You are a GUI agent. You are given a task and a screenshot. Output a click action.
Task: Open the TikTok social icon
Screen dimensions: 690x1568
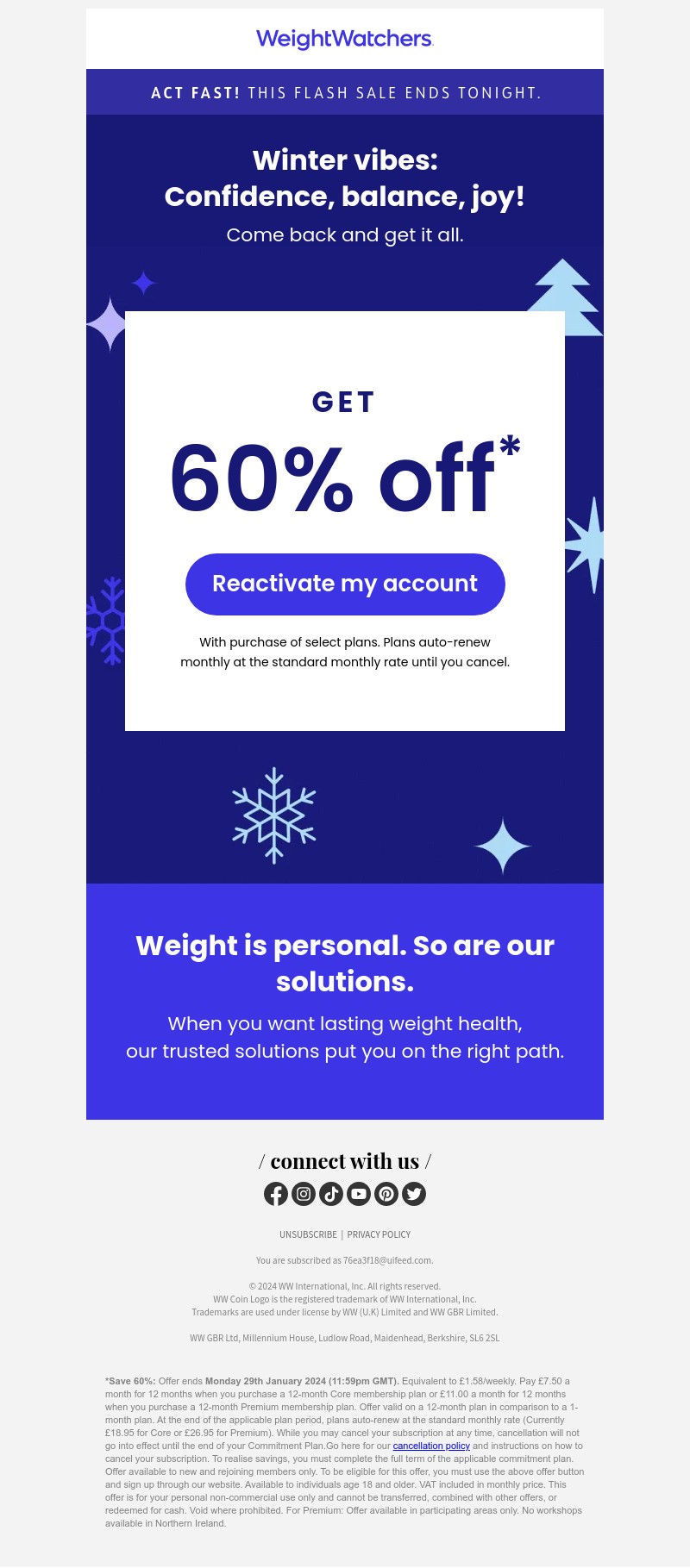[x=331, y=1194]
